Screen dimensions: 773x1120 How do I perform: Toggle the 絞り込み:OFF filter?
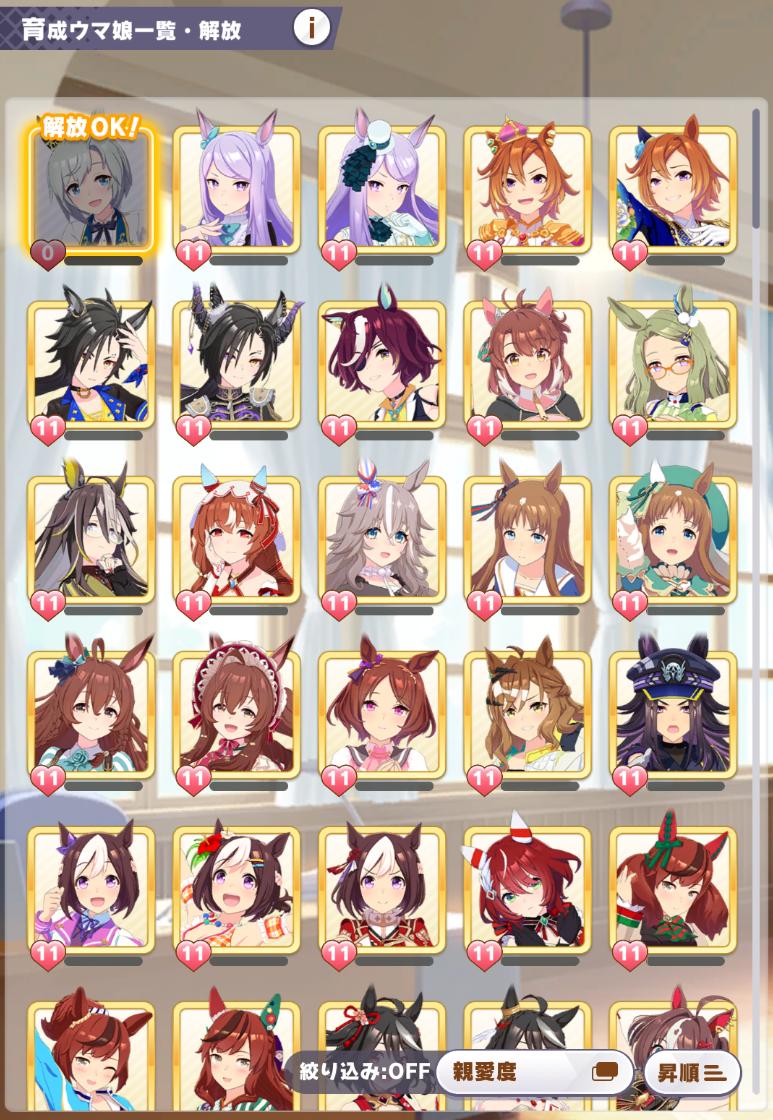click(364, 1072)
